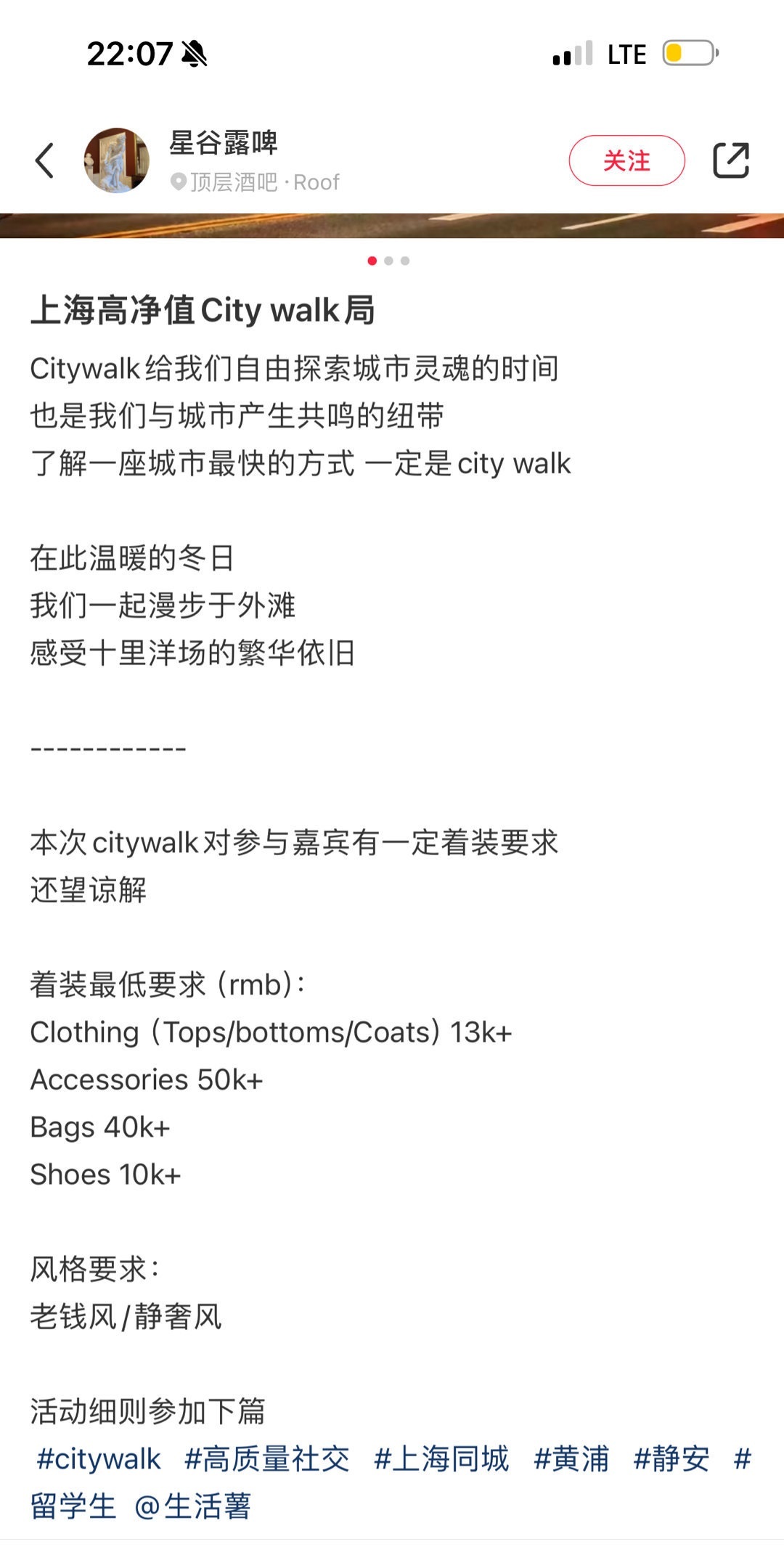Open the #留学生 hashtag
784x1547 pixels.
pyautogui.click(x=73, y=1506)
